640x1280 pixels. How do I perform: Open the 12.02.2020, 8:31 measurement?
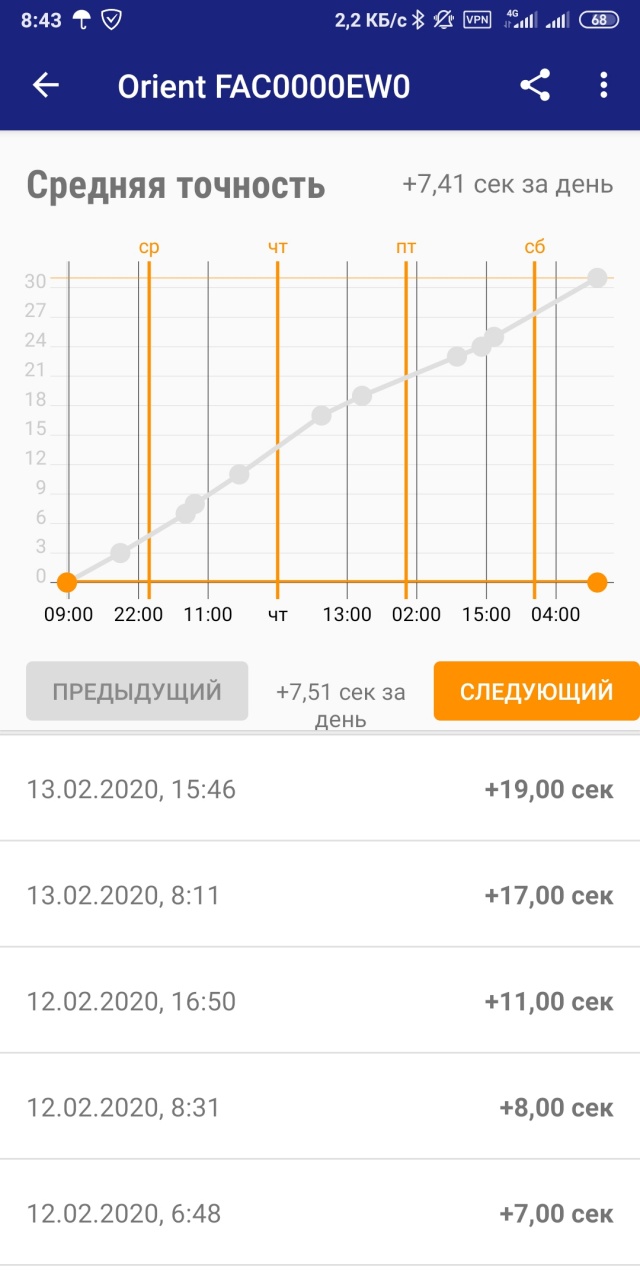pyautogui.click(x=320, y=1107)
